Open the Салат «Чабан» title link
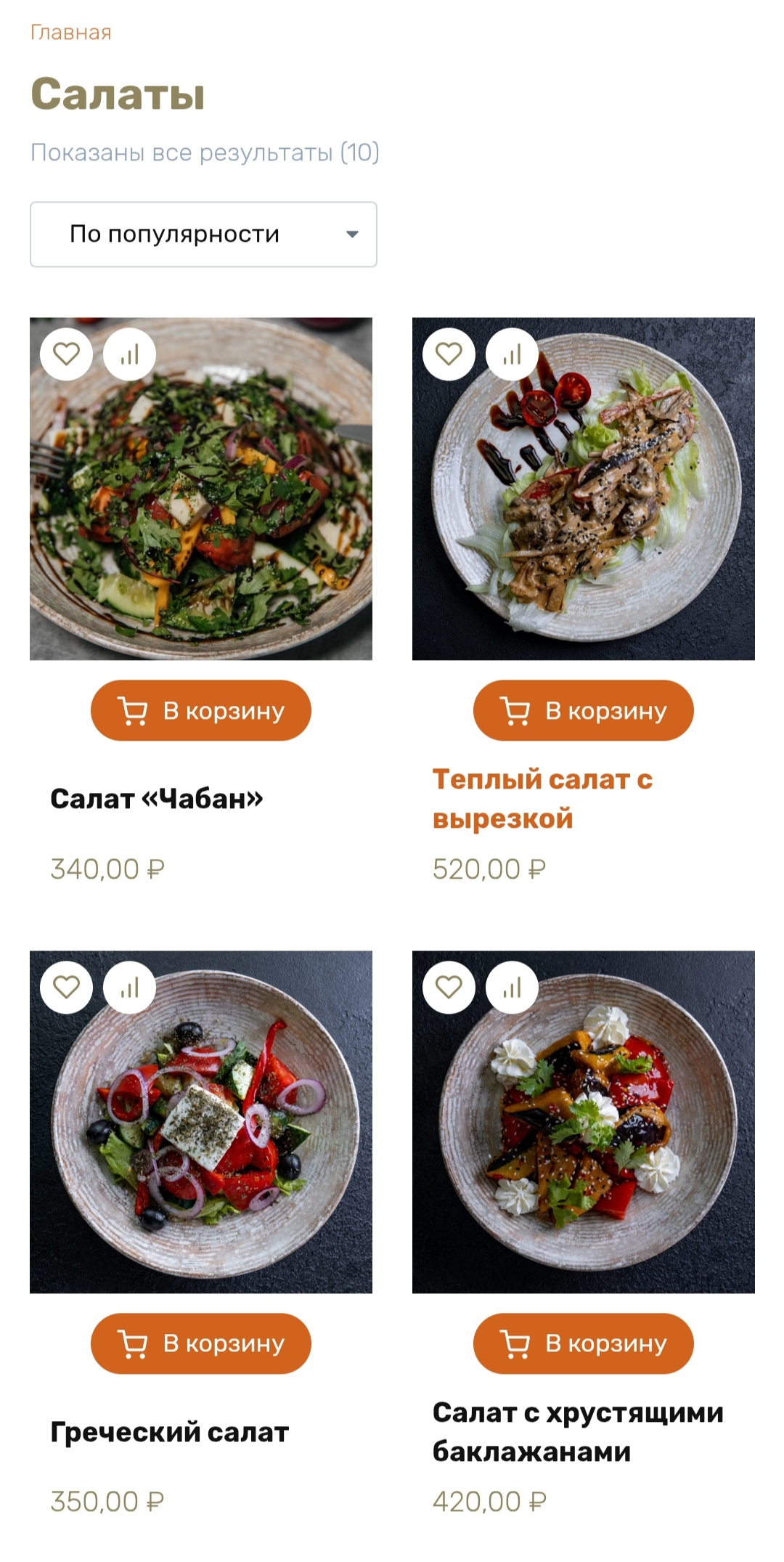The height and width of the screenshot is (1562, 784). click(x=157, y=799)
